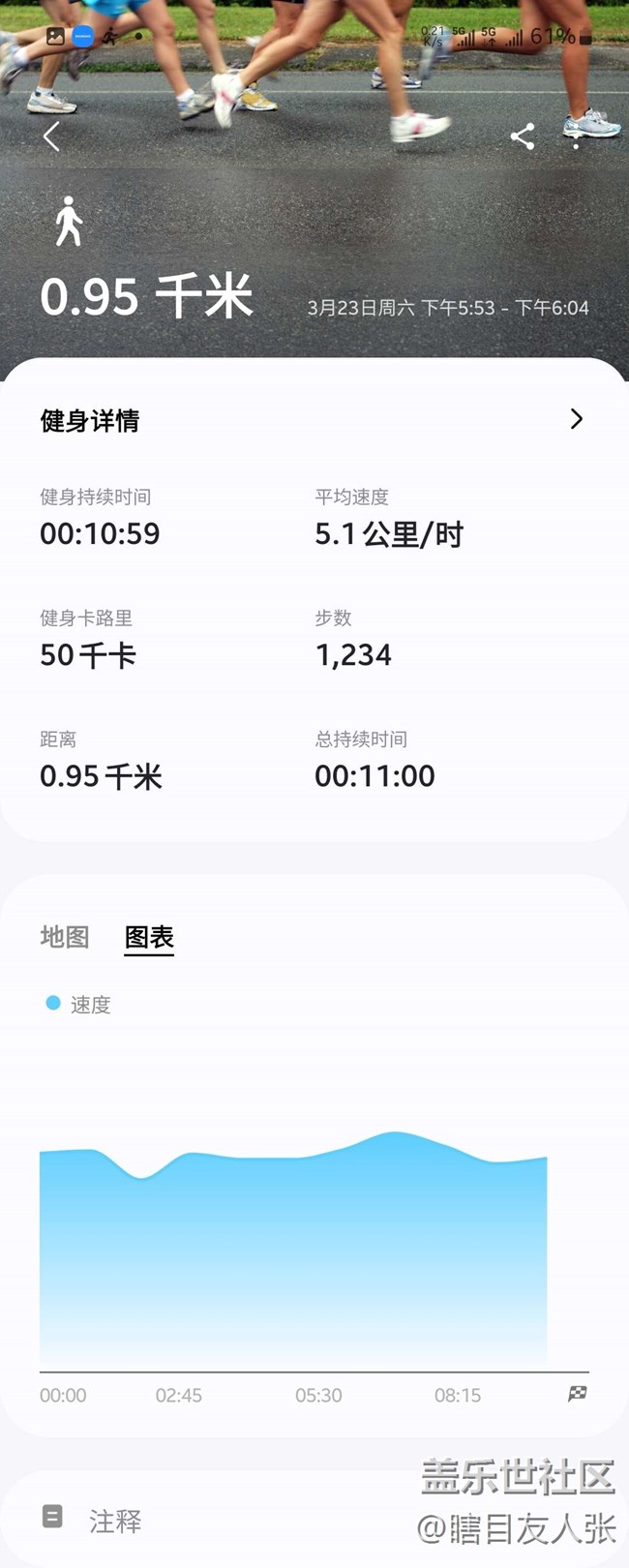Open the overflow menu with three dots

click(x=576, y=136)
